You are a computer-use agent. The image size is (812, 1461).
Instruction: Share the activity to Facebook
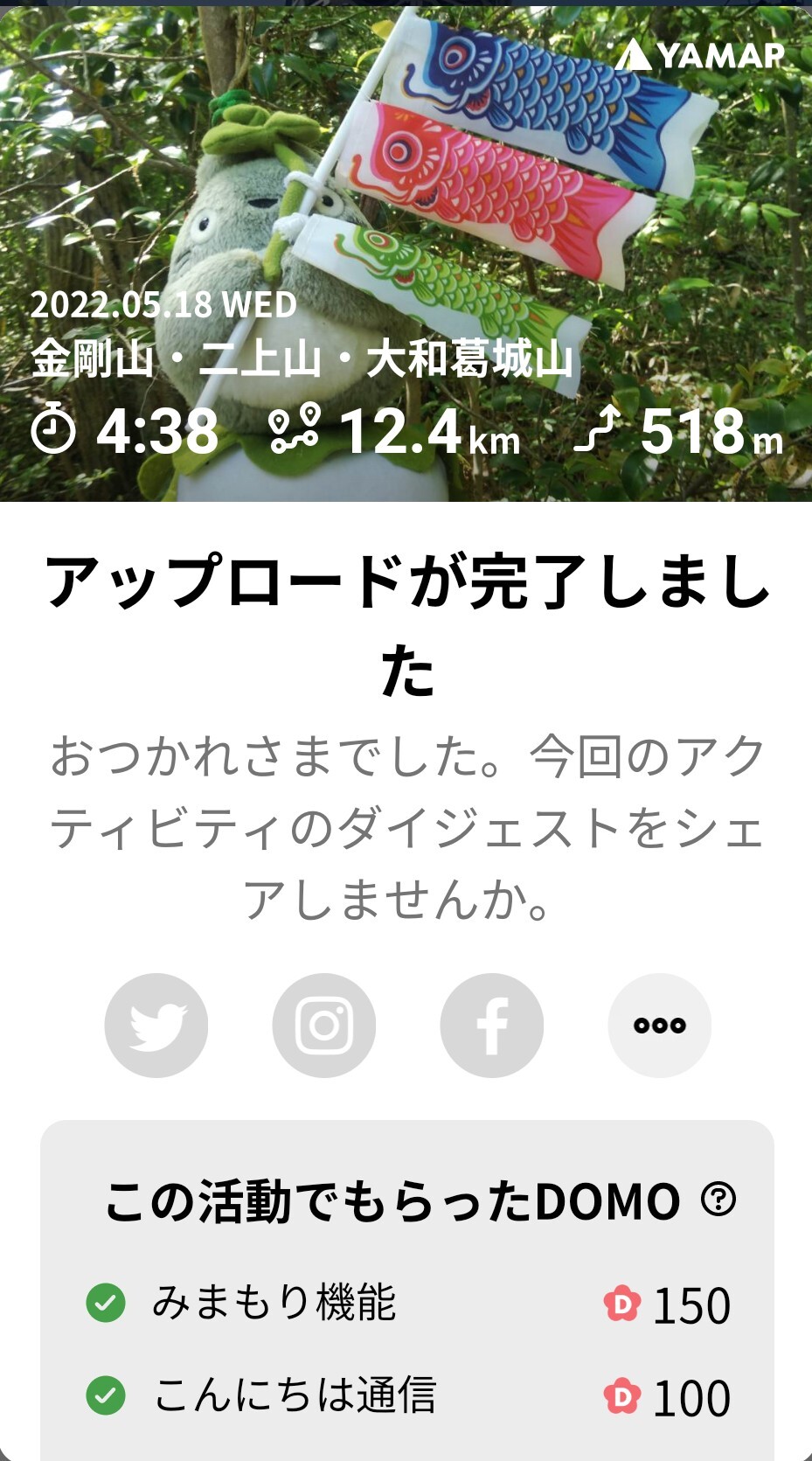click(x=492, y=1025)
